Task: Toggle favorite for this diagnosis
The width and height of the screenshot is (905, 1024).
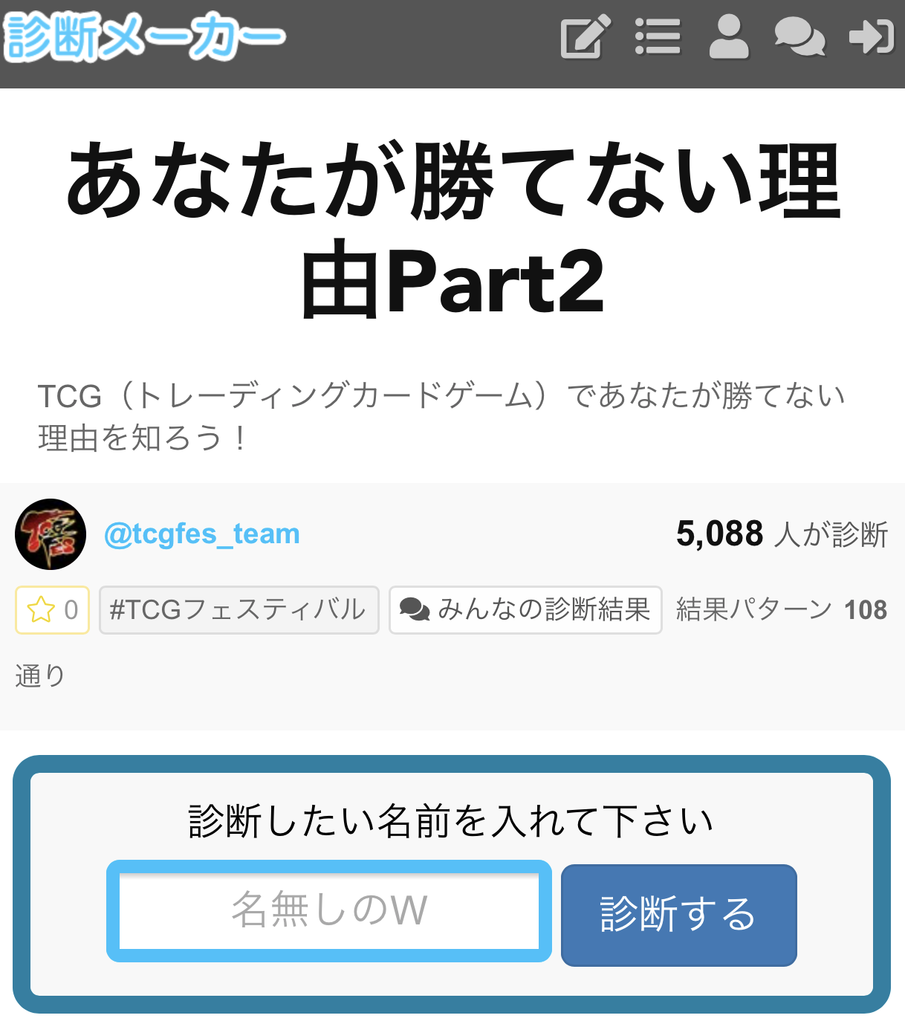Action: point(52,609)
